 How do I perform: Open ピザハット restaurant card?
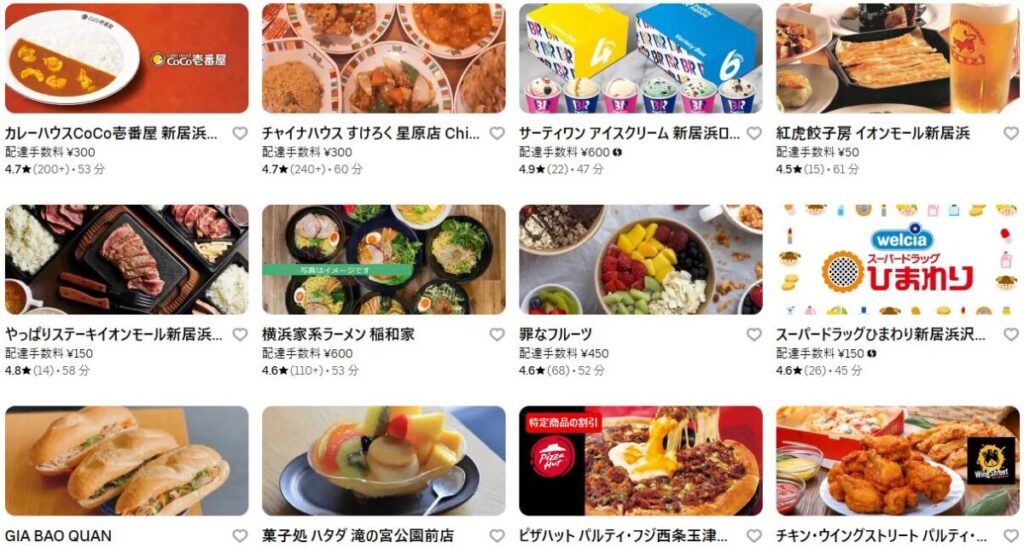[640, 461]
